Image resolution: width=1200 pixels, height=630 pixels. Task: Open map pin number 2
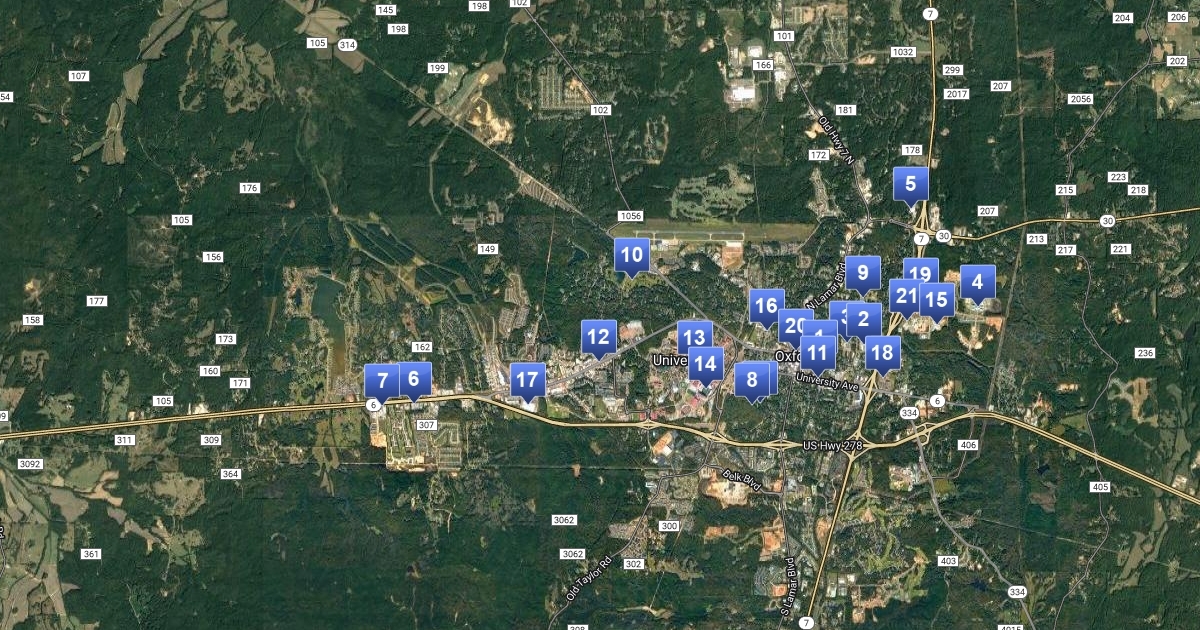click(x=864, y=319)
